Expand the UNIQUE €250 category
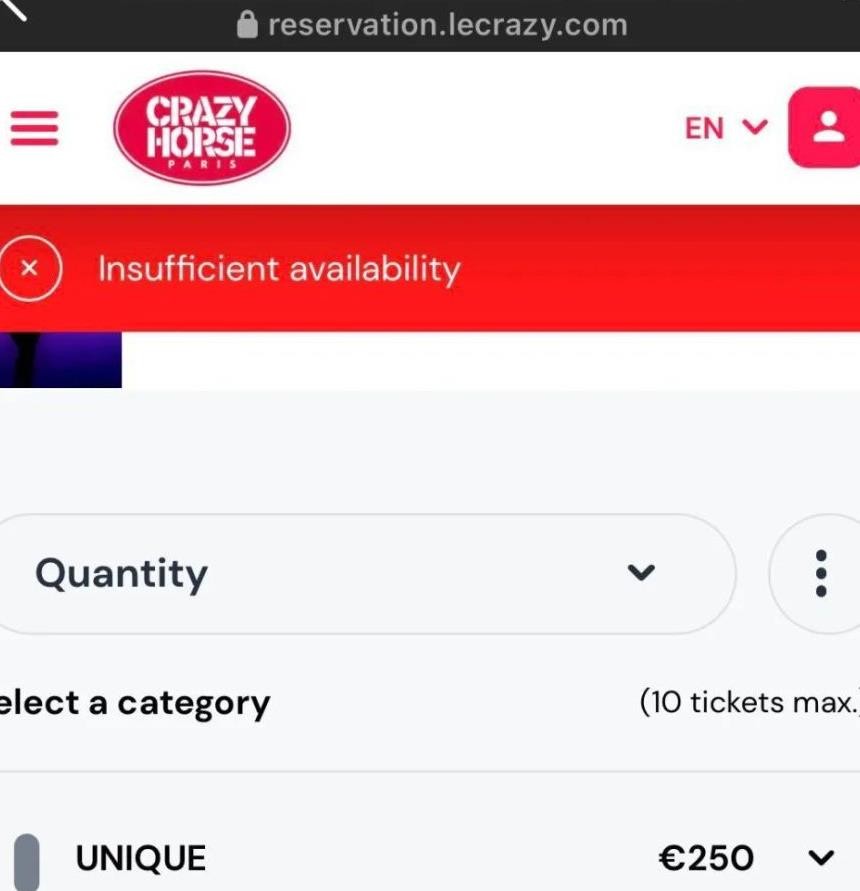The height and width of the screenshot is (891, 860). pos(820,857)
